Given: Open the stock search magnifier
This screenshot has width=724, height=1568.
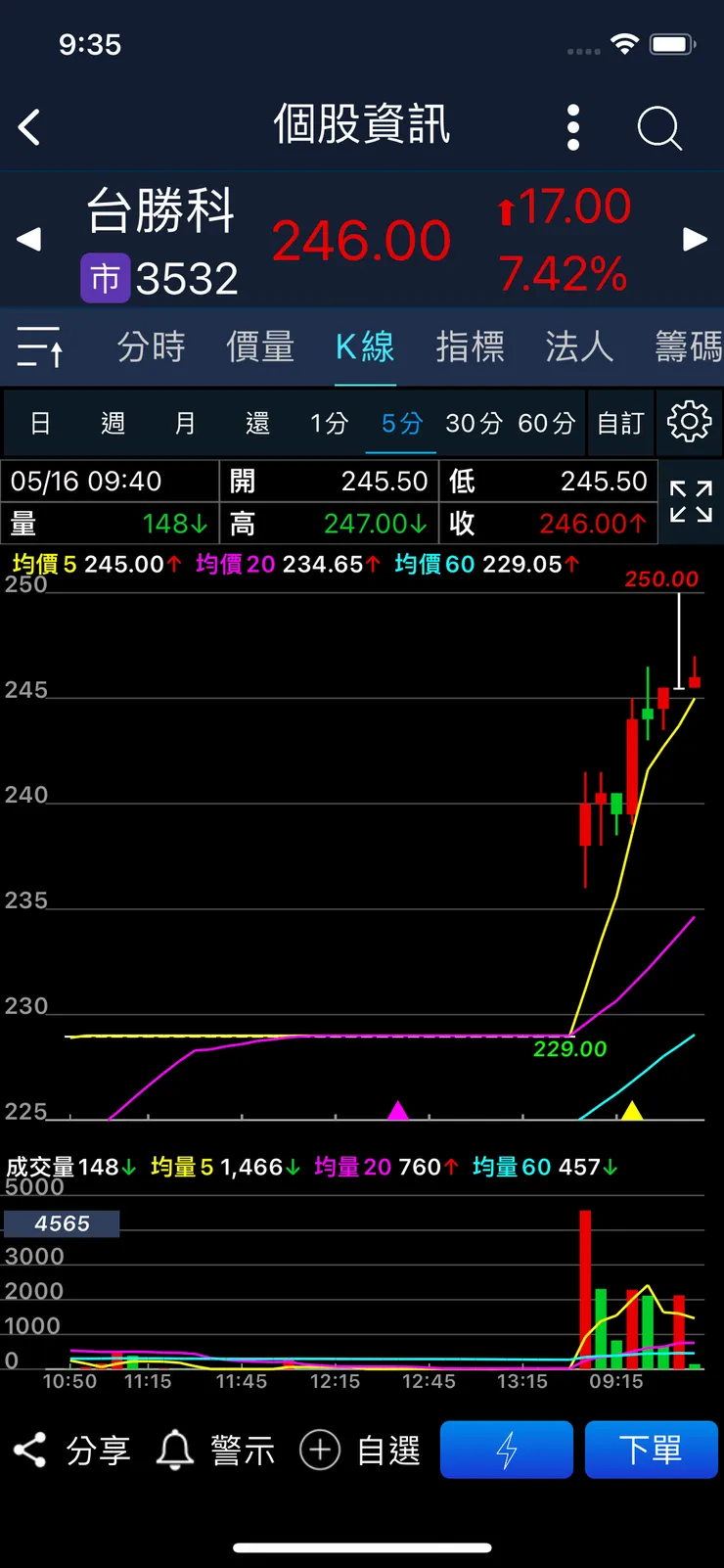Looking at the screenshot, I should point(658,127).
